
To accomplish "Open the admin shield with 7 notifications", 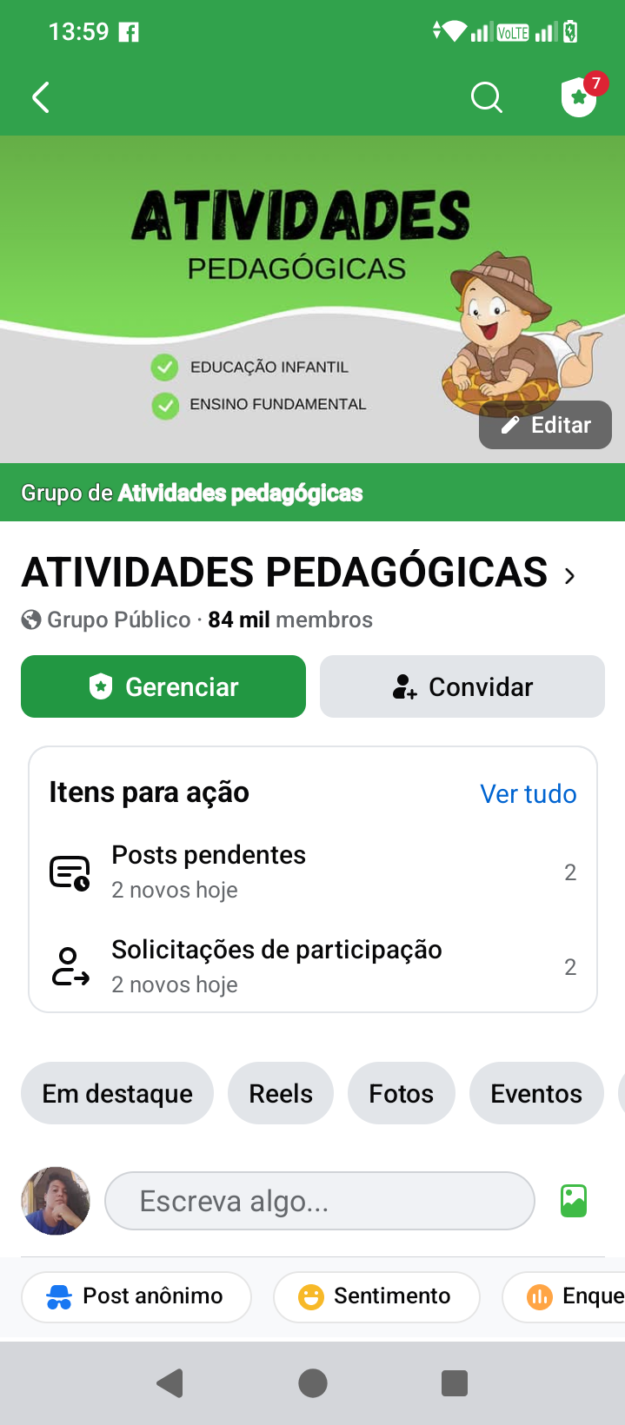I will (579, 98).
